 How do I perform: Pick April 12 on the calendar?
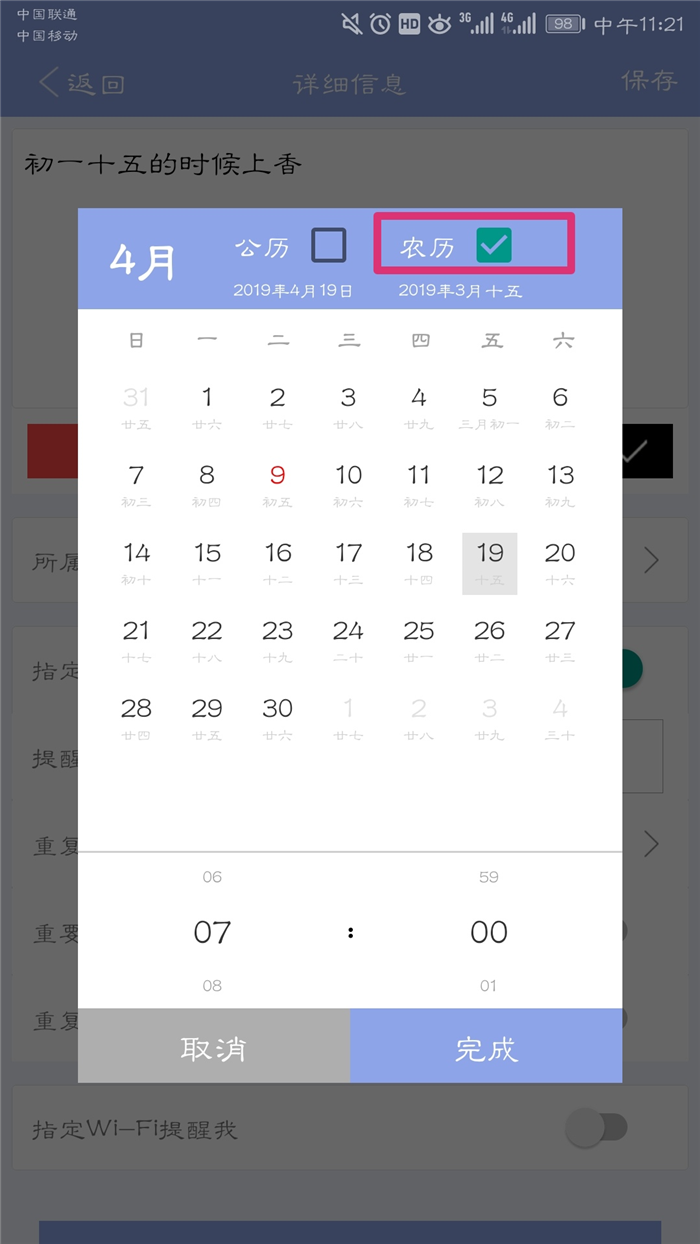(490, 485)
